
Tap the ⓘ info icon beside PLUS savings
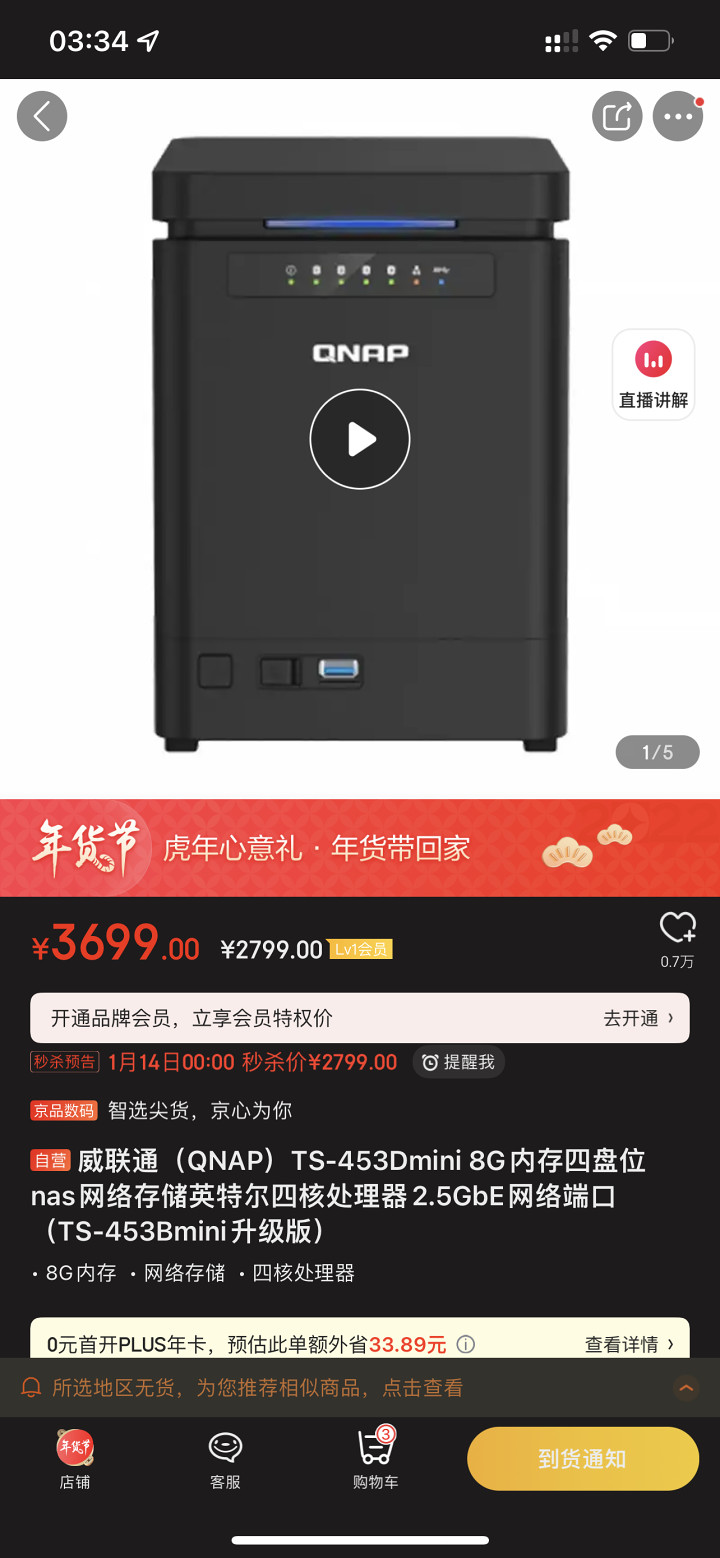(466, 1345)
